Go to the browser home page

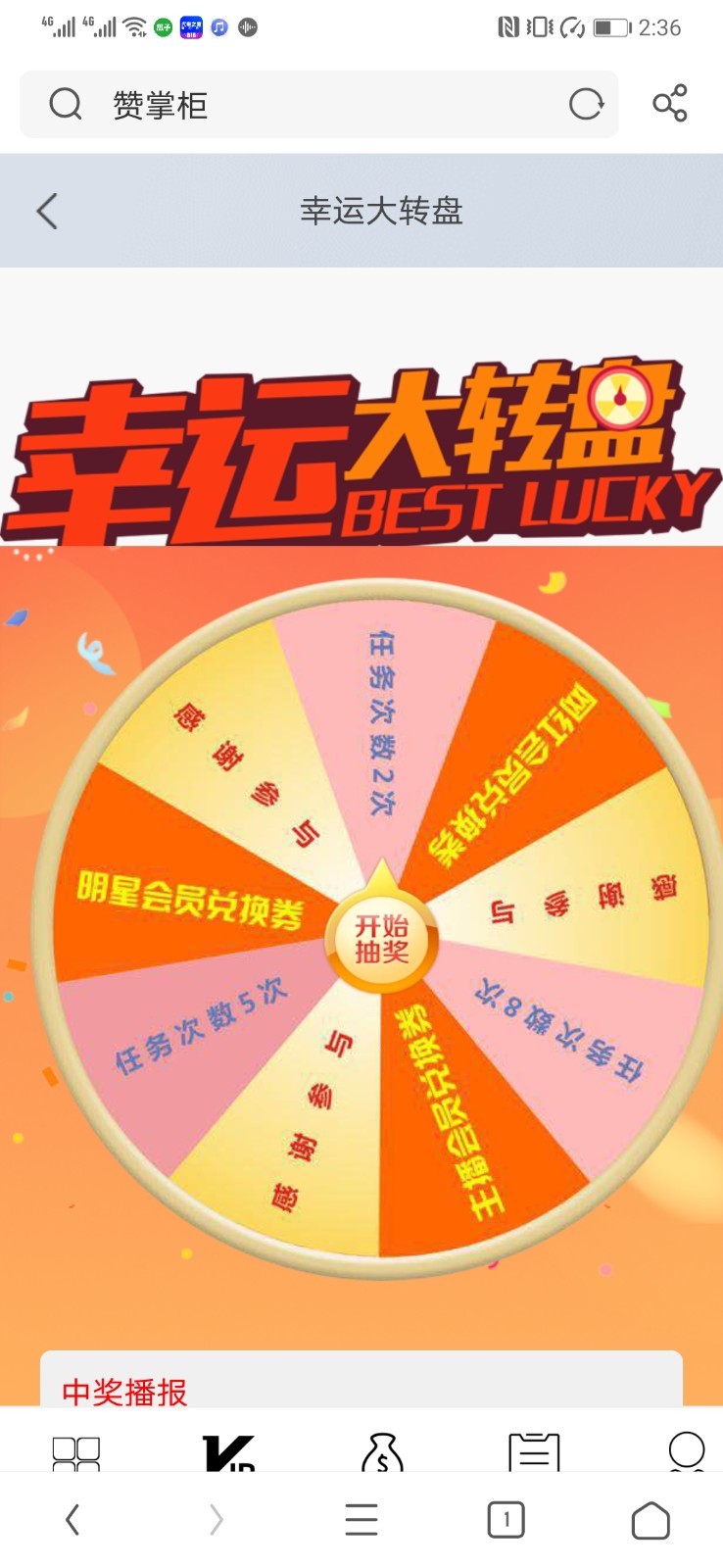pos(651,1520)
